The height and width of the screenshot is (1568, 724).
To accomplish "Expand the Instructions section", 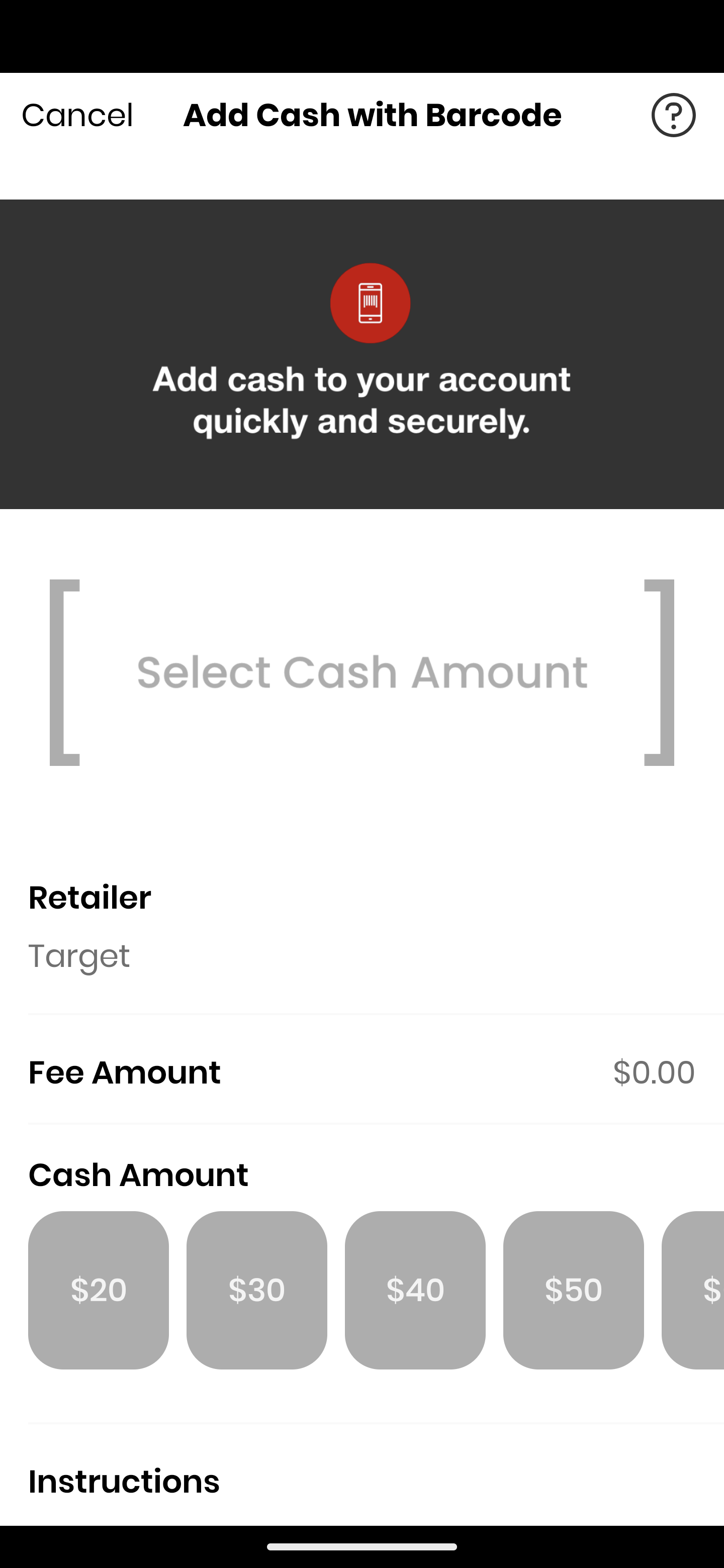I will [x=124, y=1482].
